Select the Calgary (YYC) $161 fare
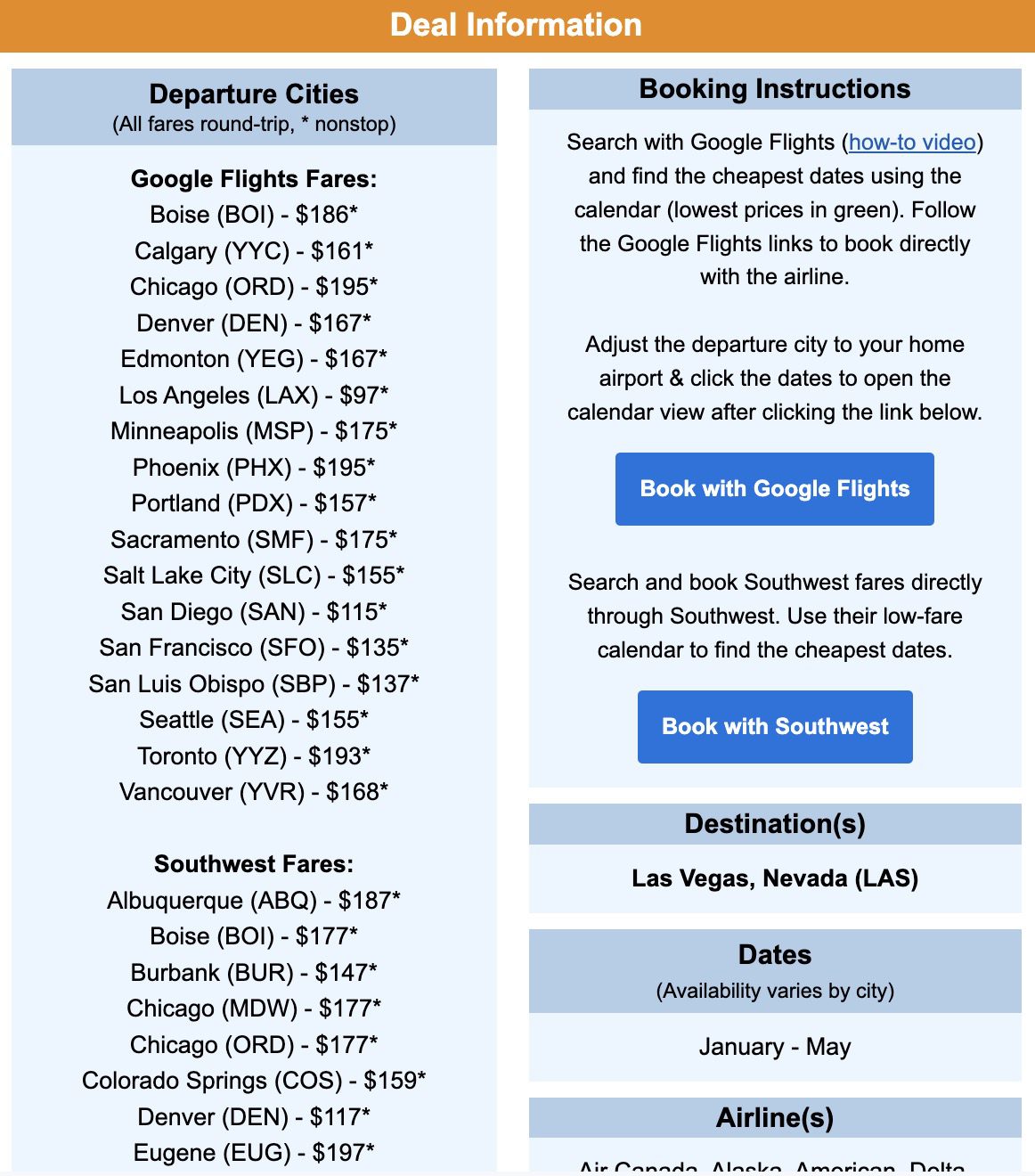Viewport: 1035px width, 1176px height. (254, 250)
